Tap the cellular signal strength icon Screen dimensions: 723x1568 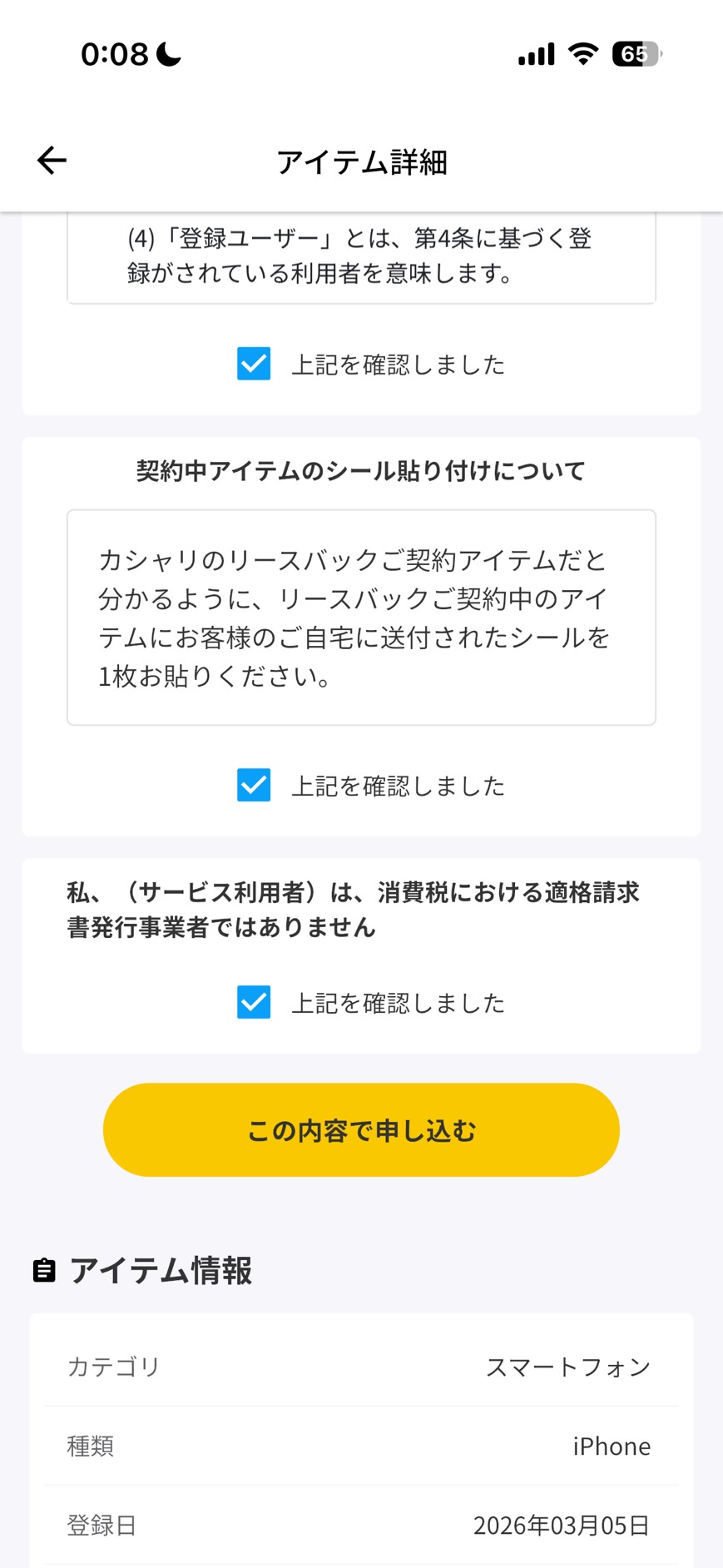tap(535, 52)
